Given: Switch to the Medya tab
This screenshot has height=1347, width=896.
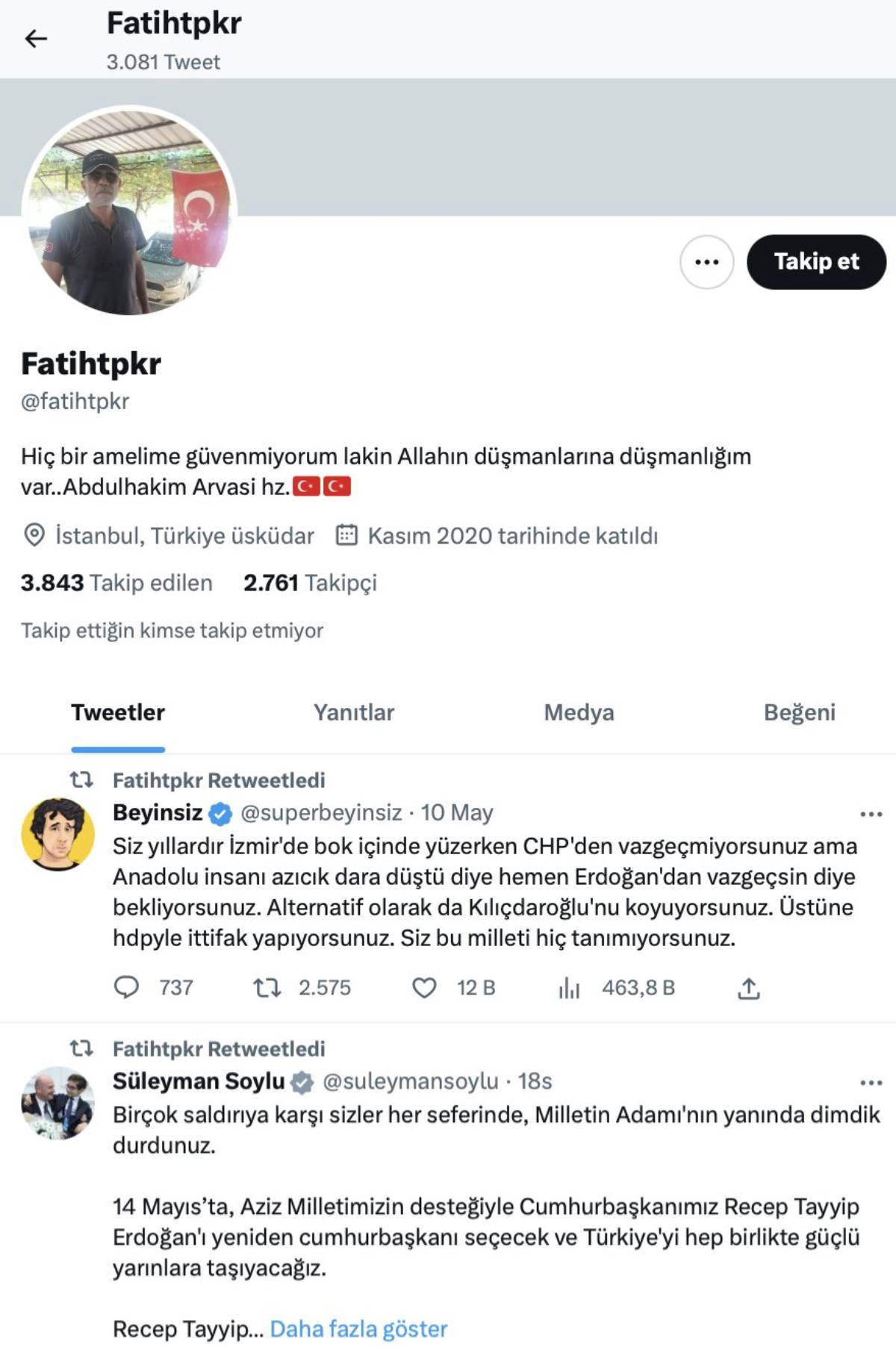Looking at the screenshot, I should pyautogui.click(x=579, y=712).
